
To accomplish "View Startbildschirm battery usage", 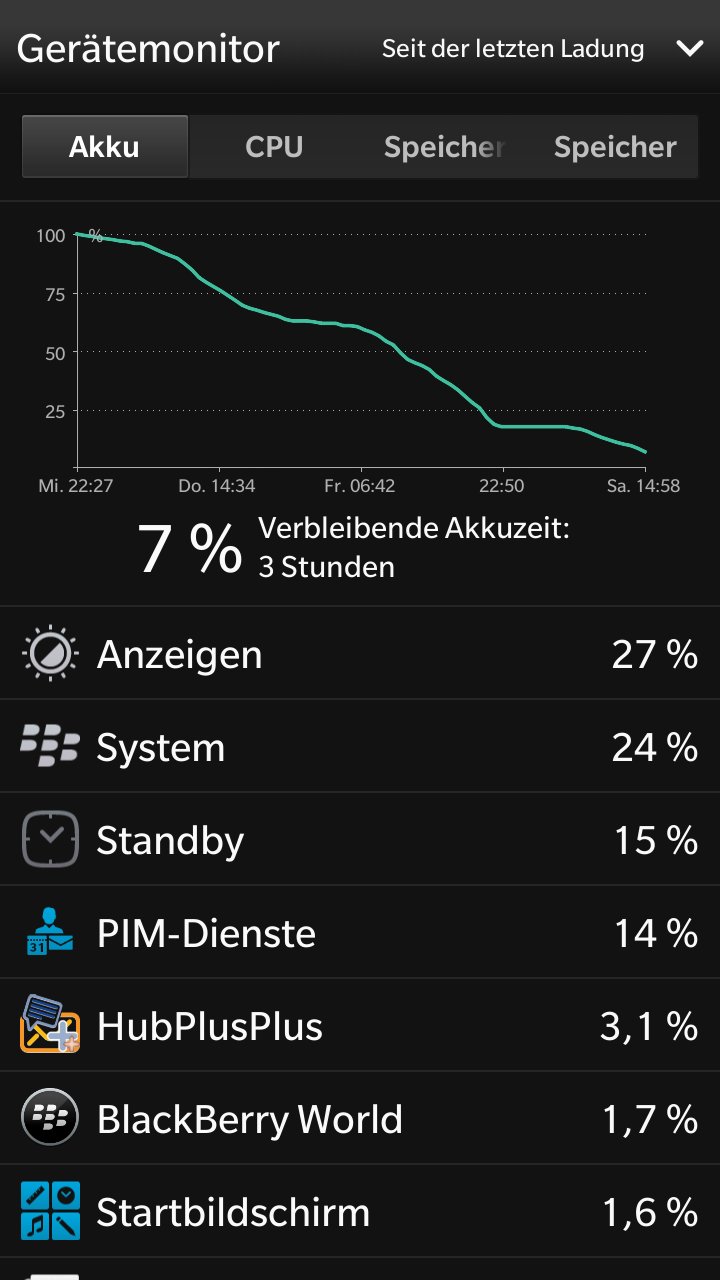I will [360, 1212].
